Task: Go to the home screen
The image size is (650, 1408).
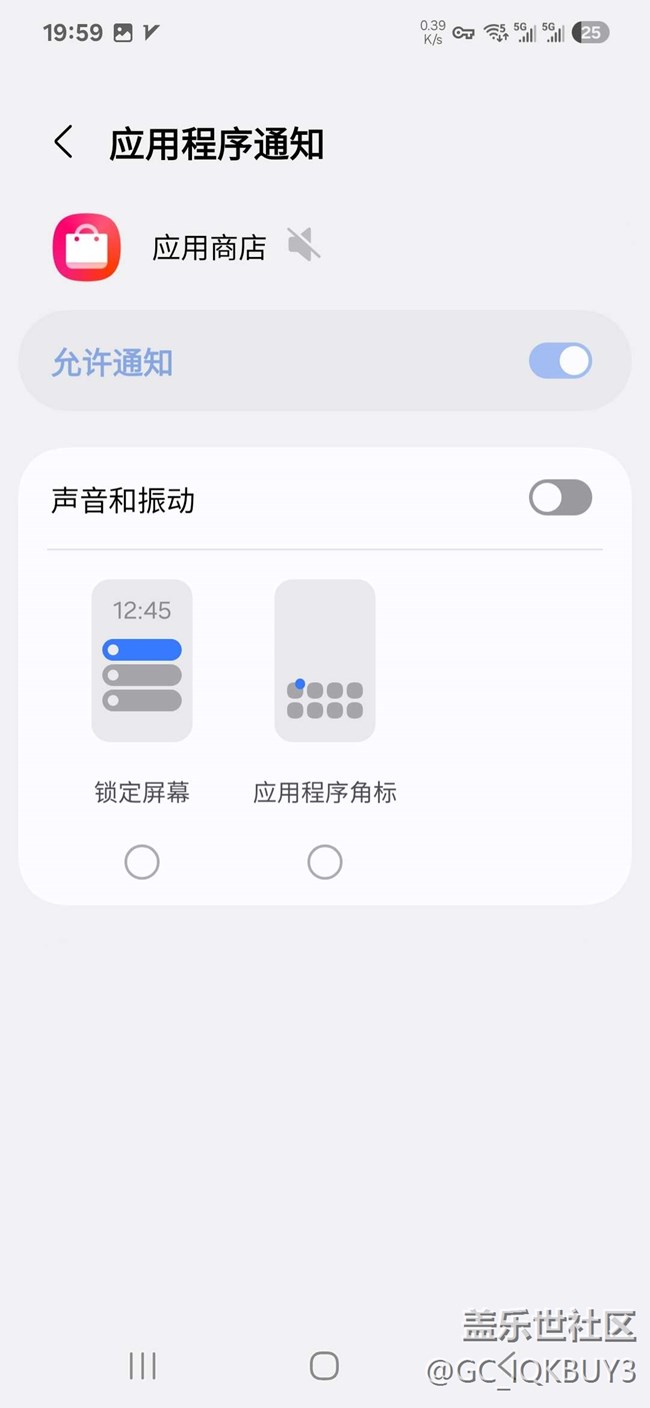Action: tap(324, 1366)
